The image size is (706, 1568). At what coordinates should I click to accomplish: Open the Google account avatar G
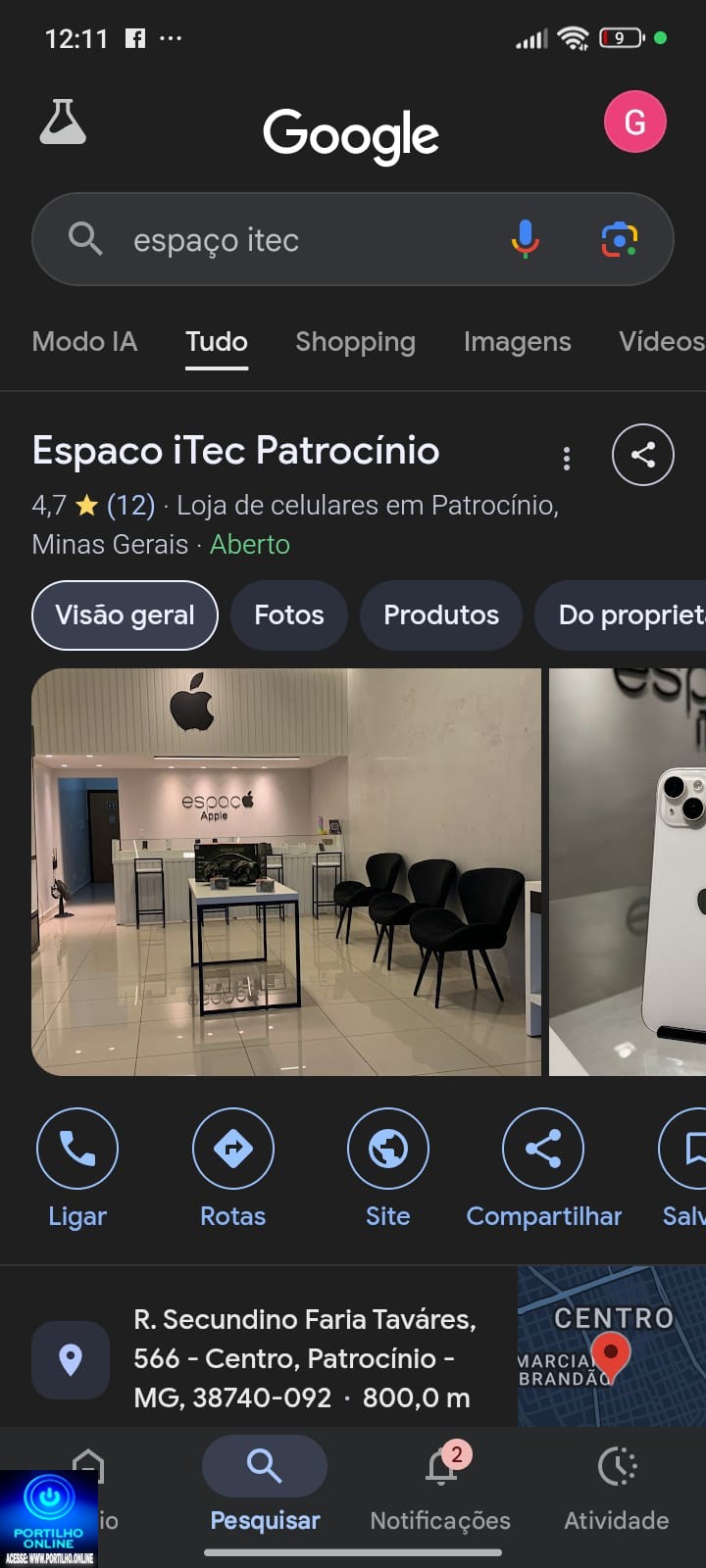(x=634, y=122)
